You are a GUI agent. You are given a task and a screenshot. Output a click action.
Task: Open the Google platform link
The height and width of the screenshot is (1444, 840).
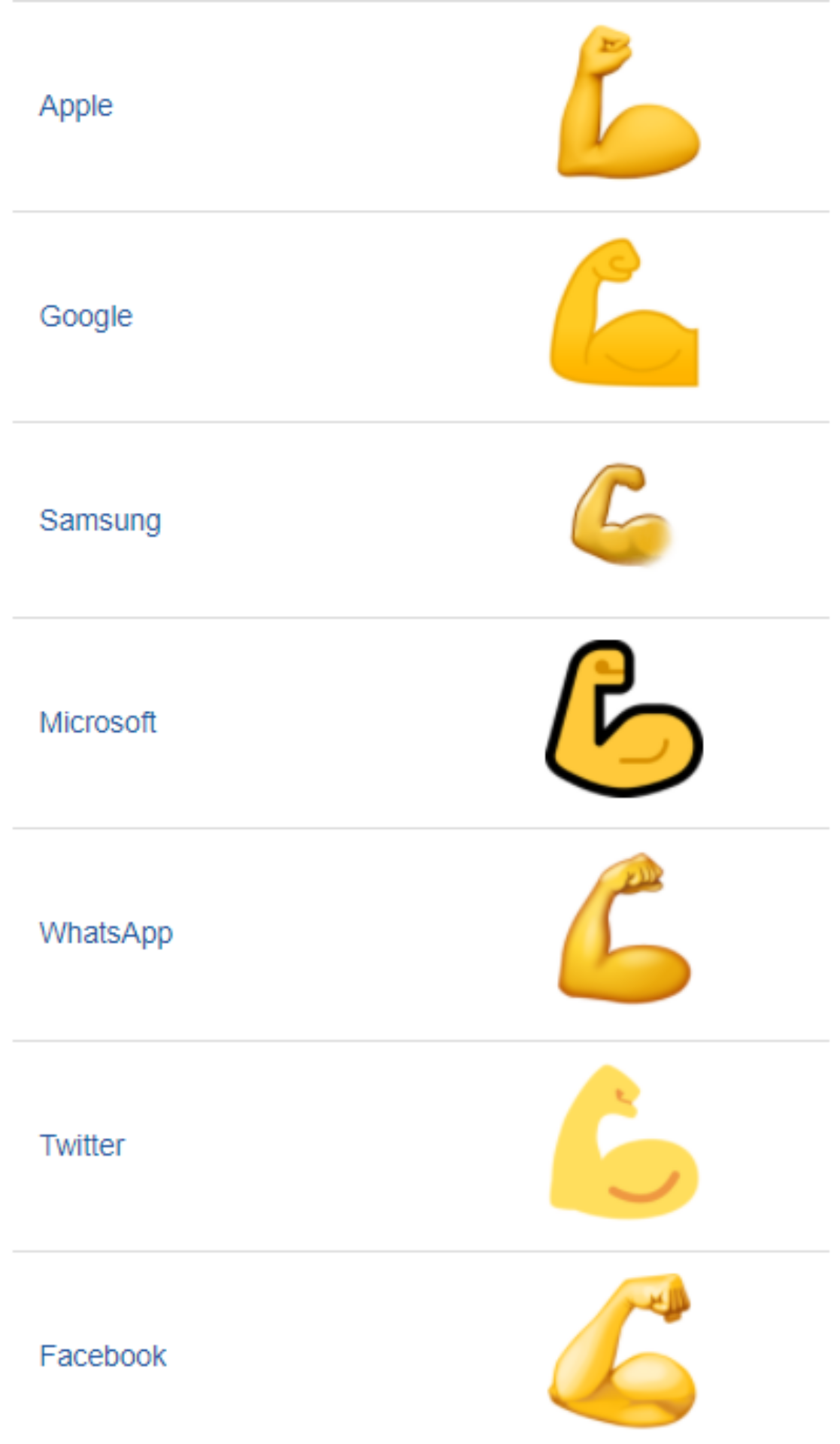click(86, 317)
